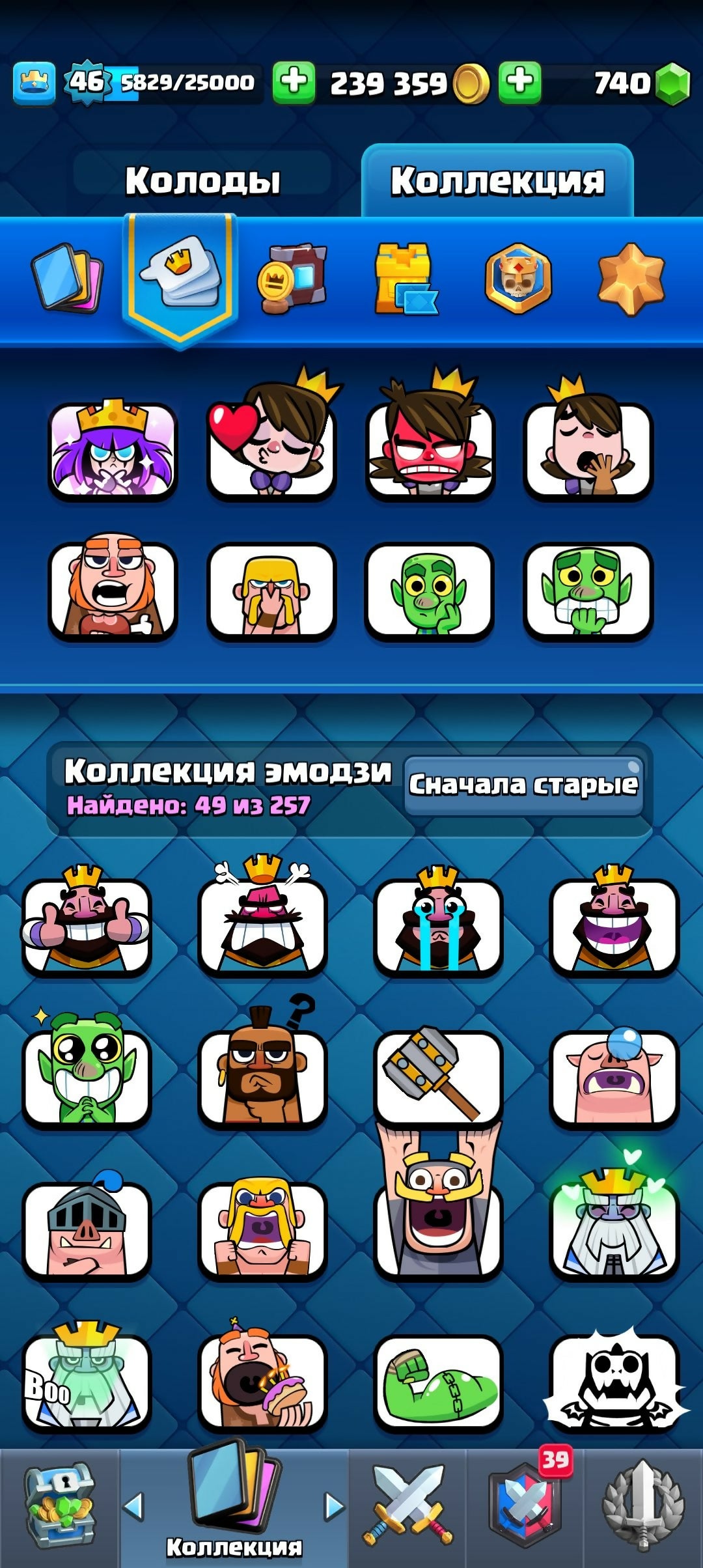The image size is (703, 1568).
Task: Select the angry red princess emote
Action: click(x=430, y=449)
